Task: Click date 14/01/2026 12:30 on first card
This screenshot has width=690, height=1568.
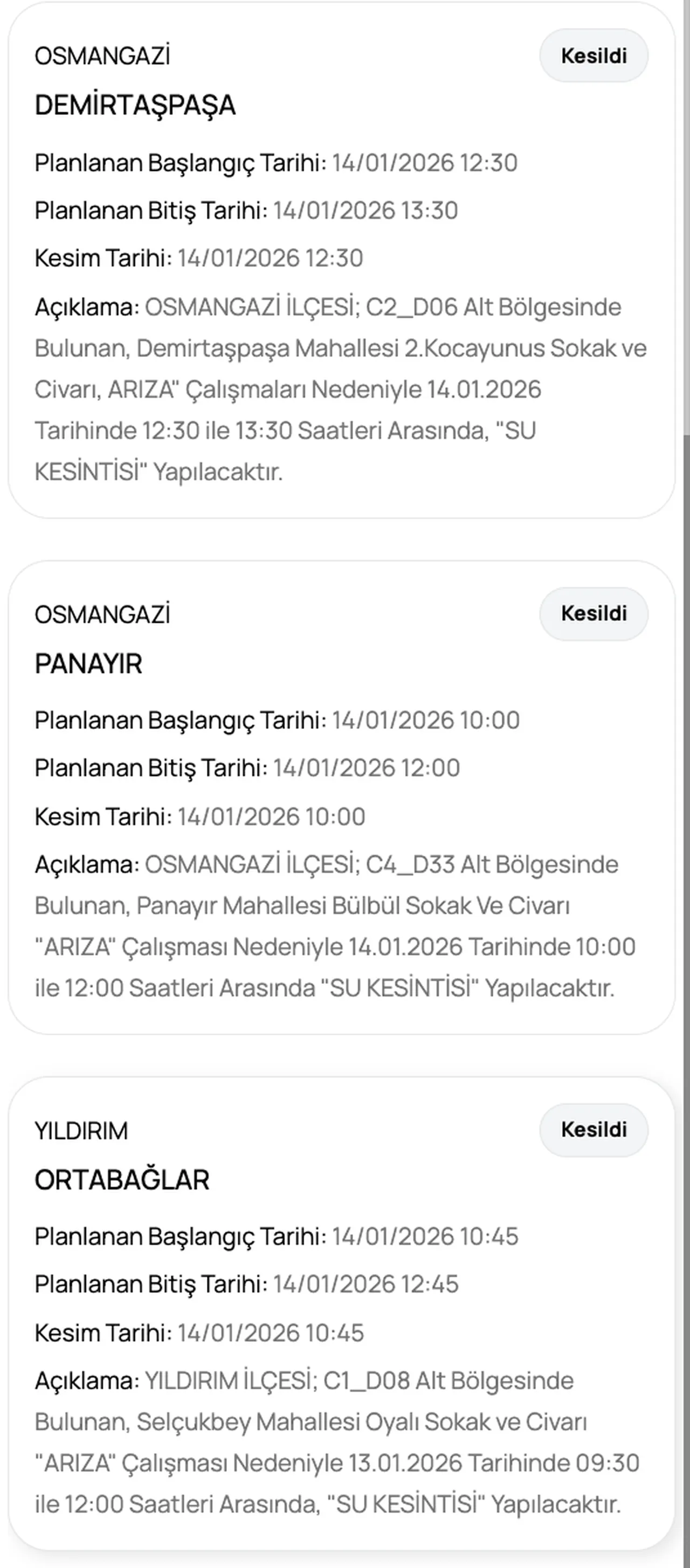Action: [x=424, y=162]
